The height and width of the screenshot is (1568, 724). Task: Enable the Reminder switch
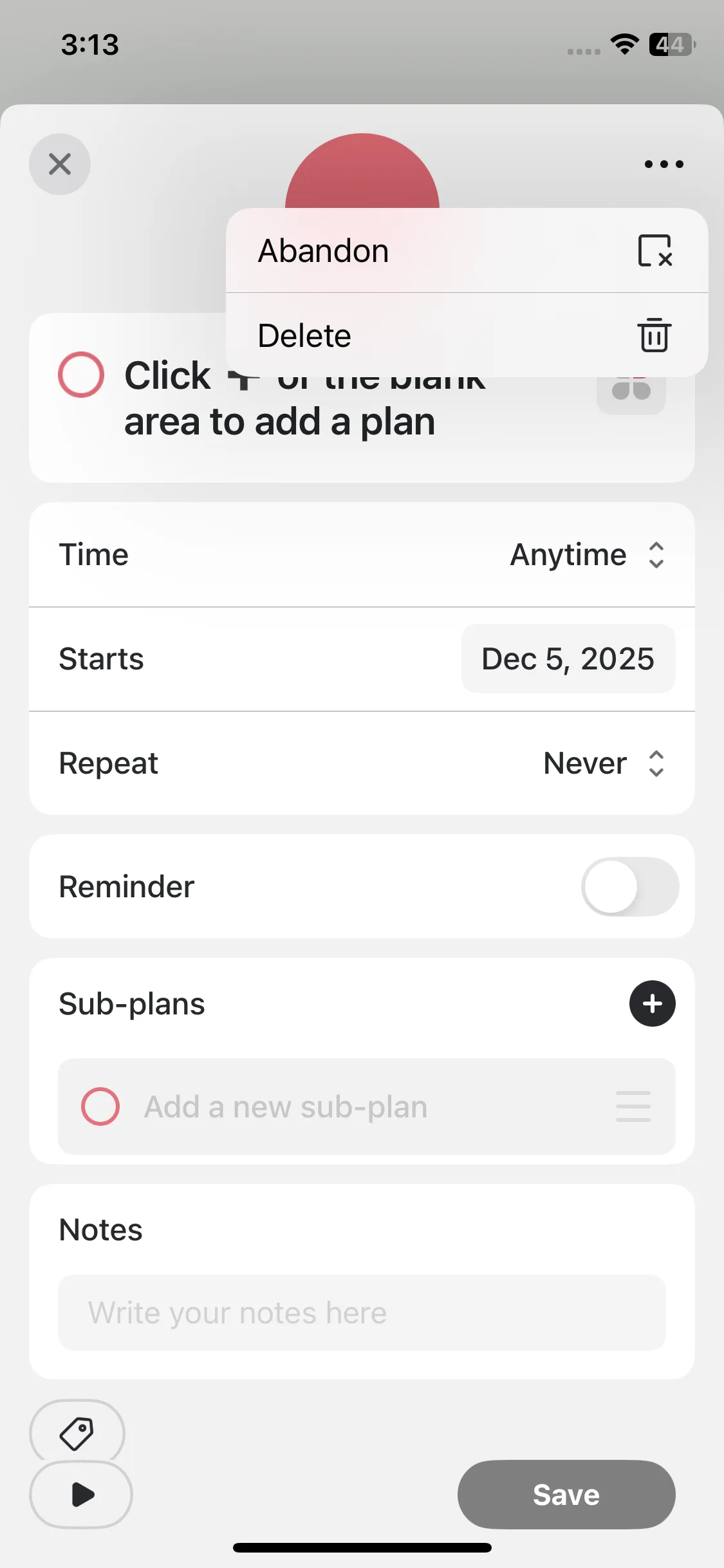coord(629,886)
